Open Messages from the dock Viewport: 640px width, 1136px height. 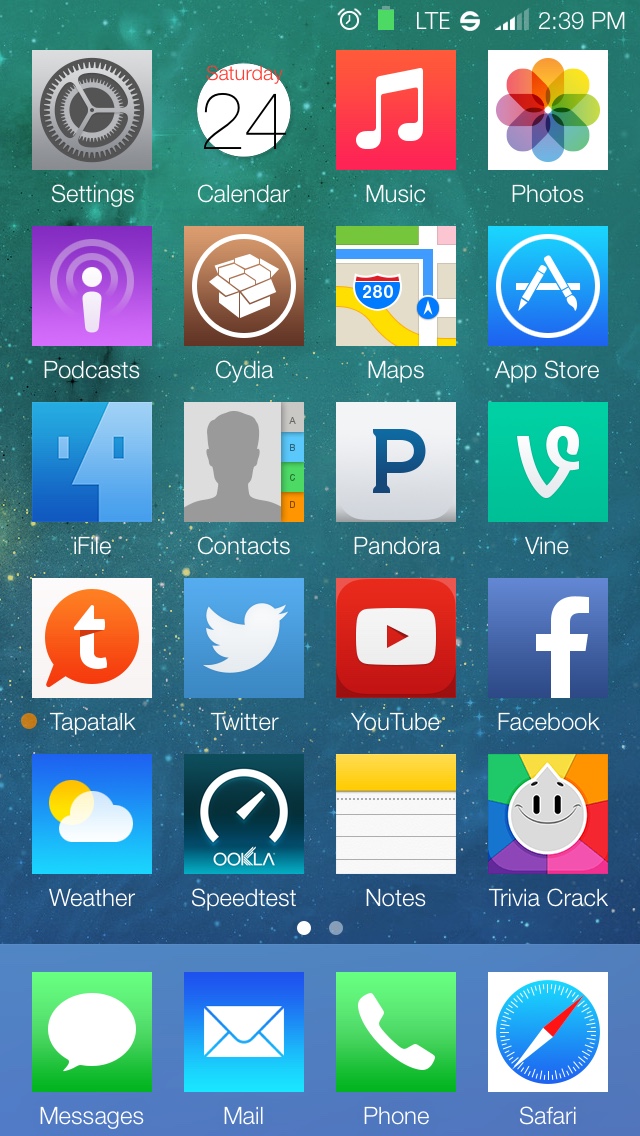click(92, 1032)
